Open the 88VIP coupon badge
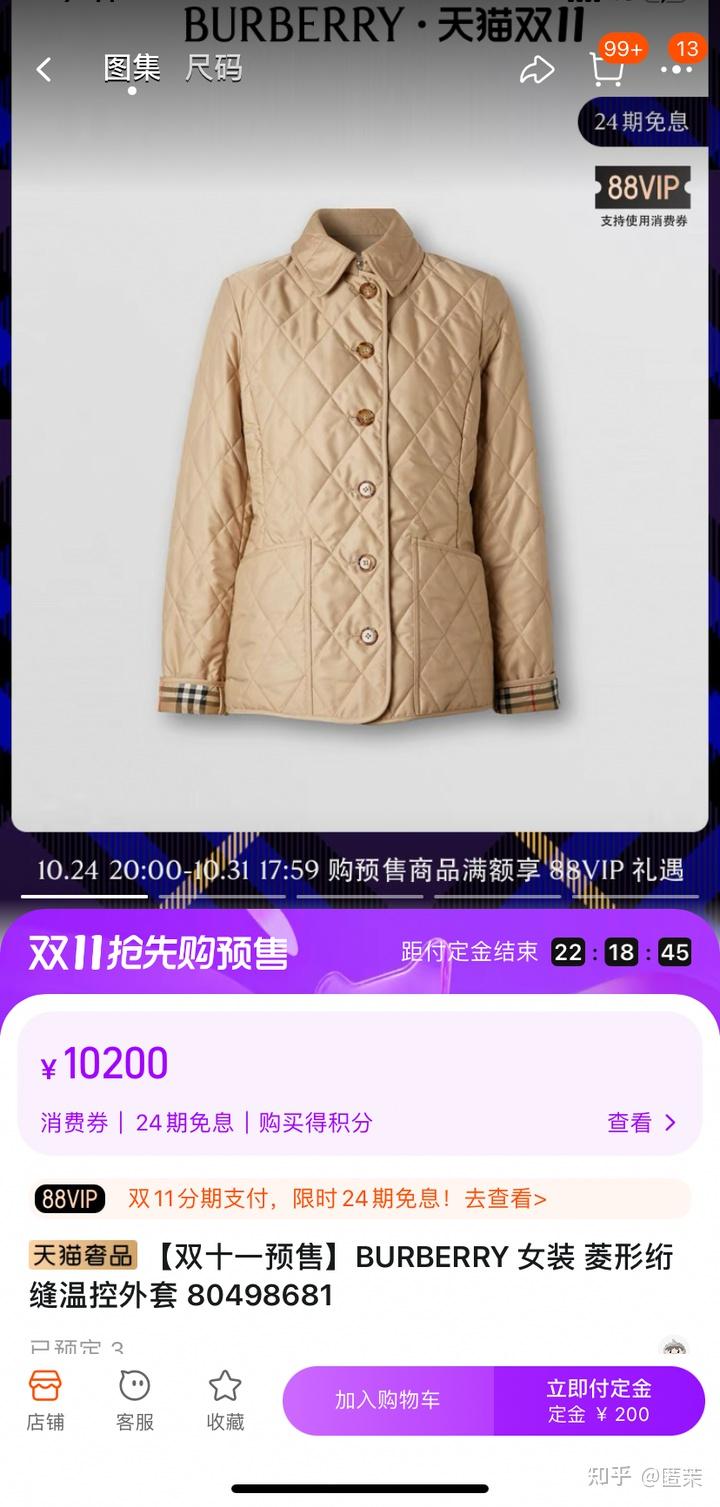Screen dimensions: 720x1507 coord(643,195)
